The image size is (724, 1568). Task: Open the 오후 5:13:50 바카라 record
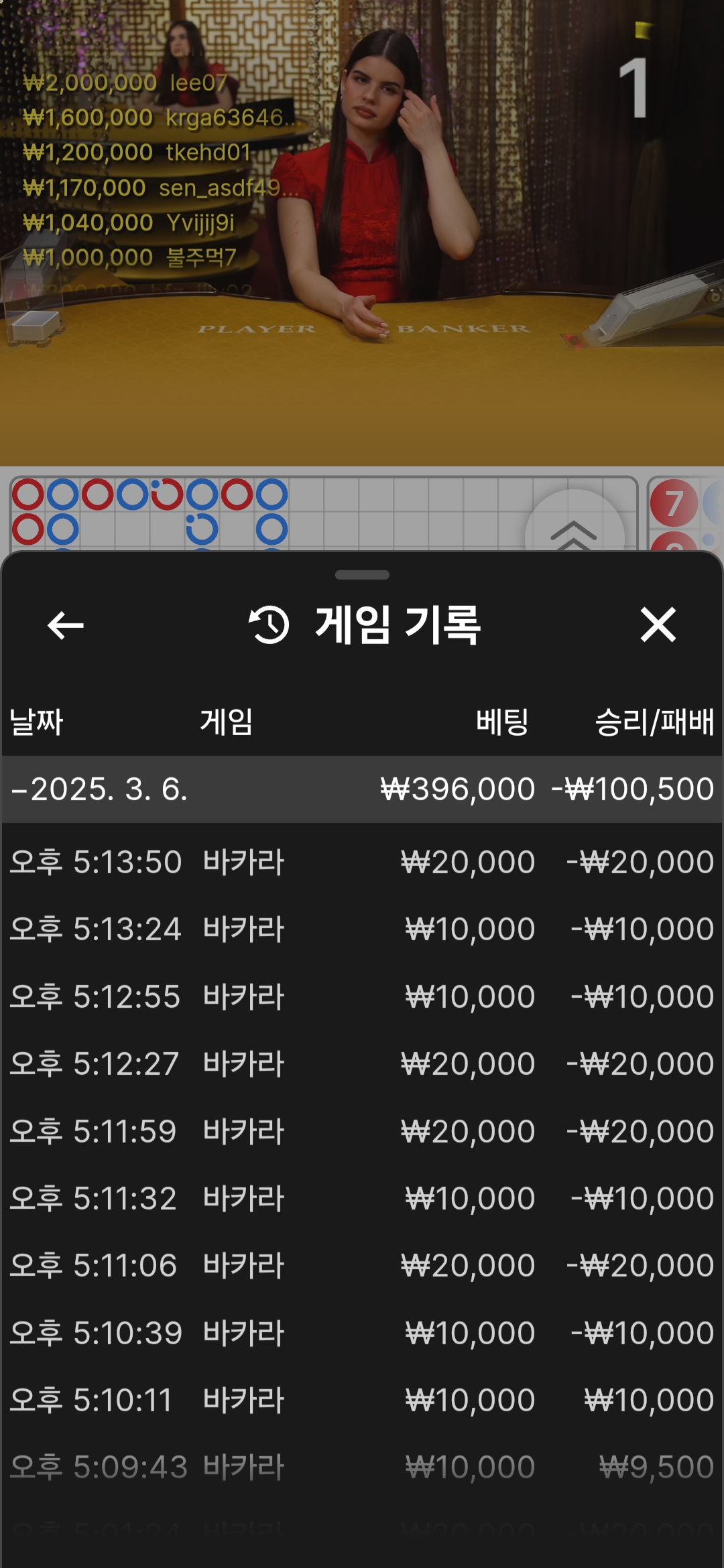362,862
